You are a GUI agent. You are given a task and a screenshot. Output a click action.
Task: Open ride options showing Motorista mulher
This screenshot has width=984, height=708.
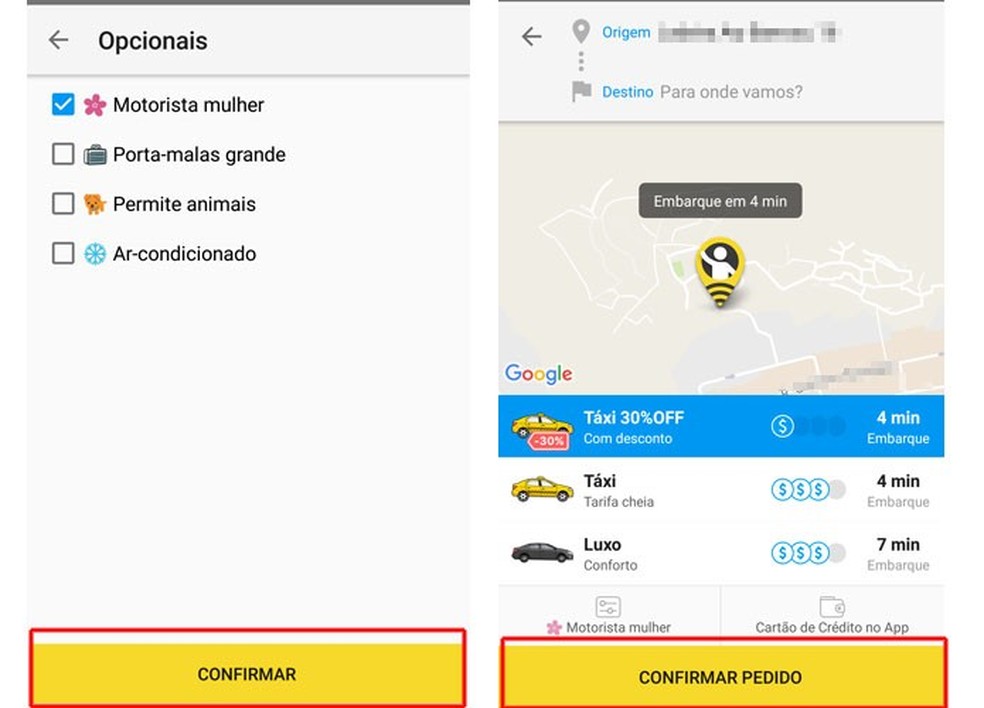(608, 614)
